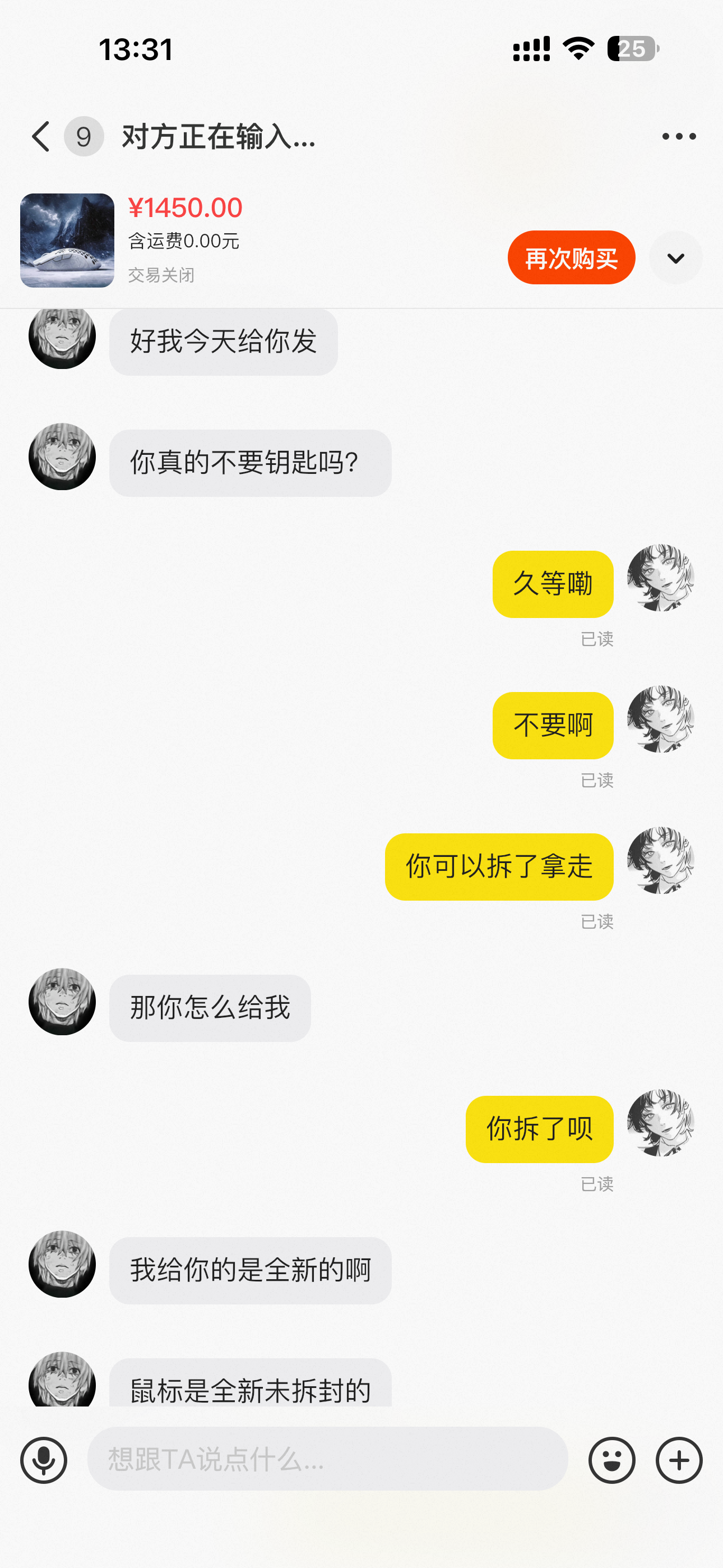This screenshot has height=1568, width=723.
Task: Tap the 再次购买 button
Action: coord(571,258)
